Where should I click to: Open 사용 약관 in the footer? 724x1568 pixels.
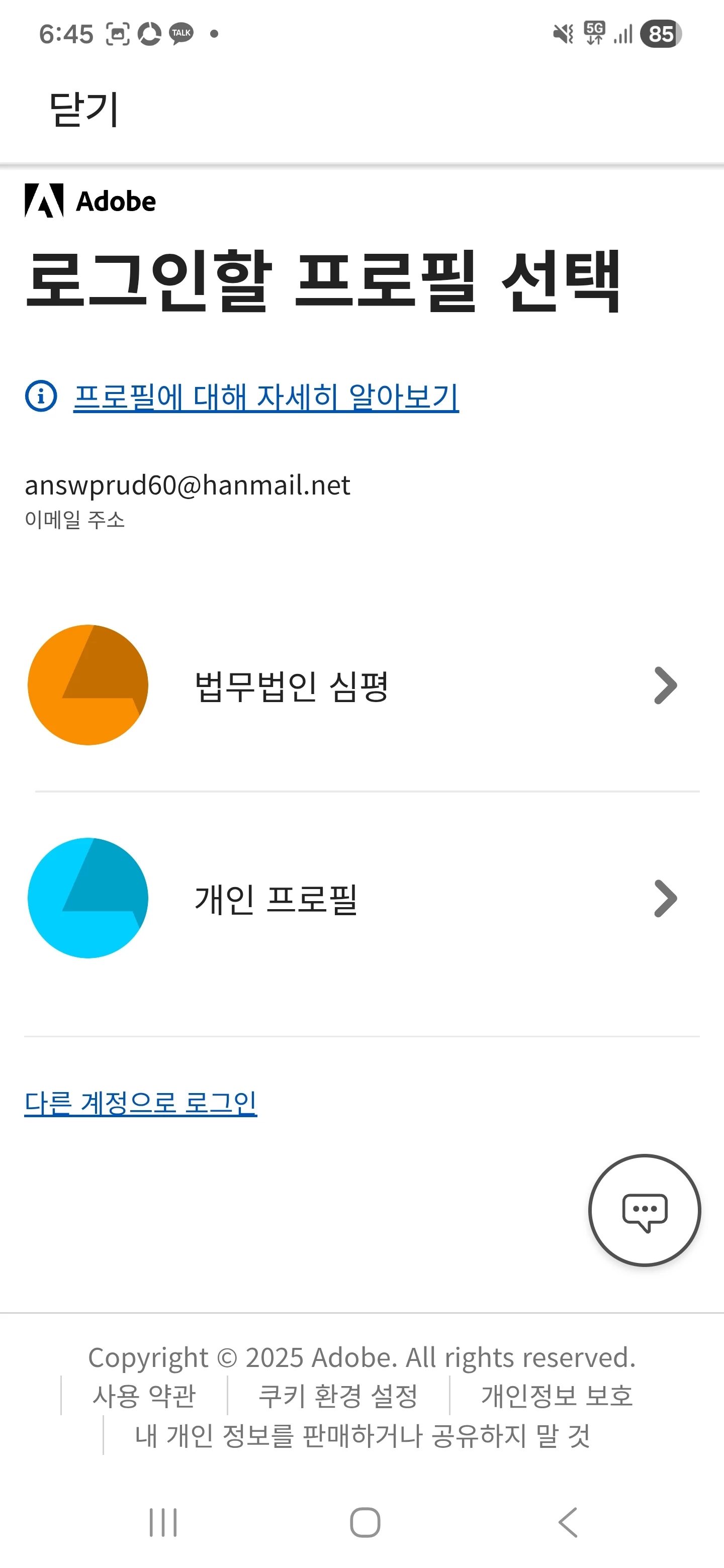click(x=144, y=1396)
